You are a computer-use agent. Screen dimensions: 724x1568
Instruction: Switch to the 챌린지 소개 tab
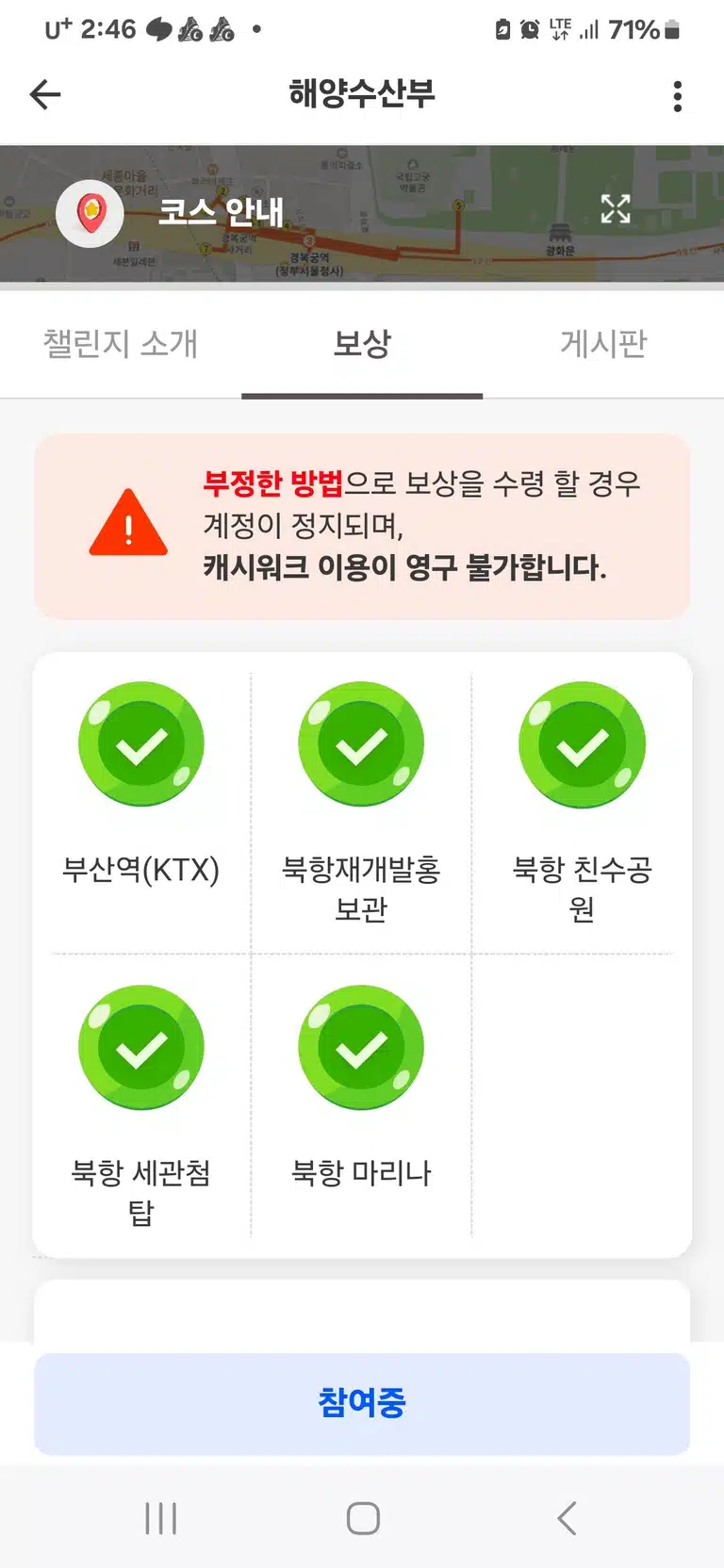click(121, 344)
